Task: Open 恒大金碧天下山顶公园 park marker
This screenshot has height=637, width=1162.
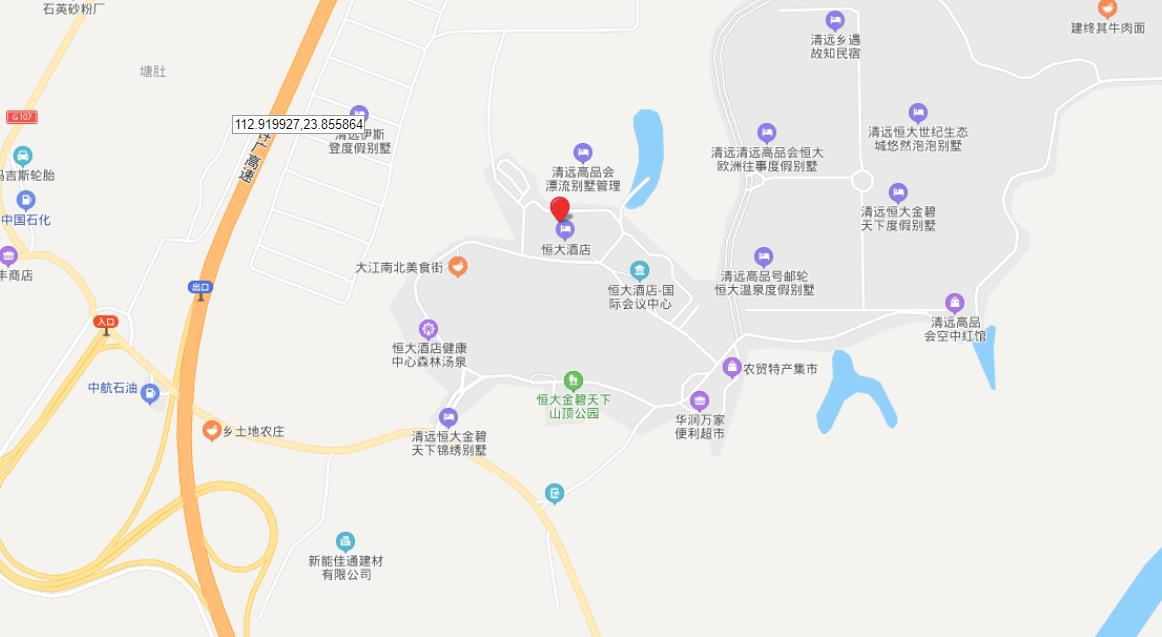Action: coord(572,380)
